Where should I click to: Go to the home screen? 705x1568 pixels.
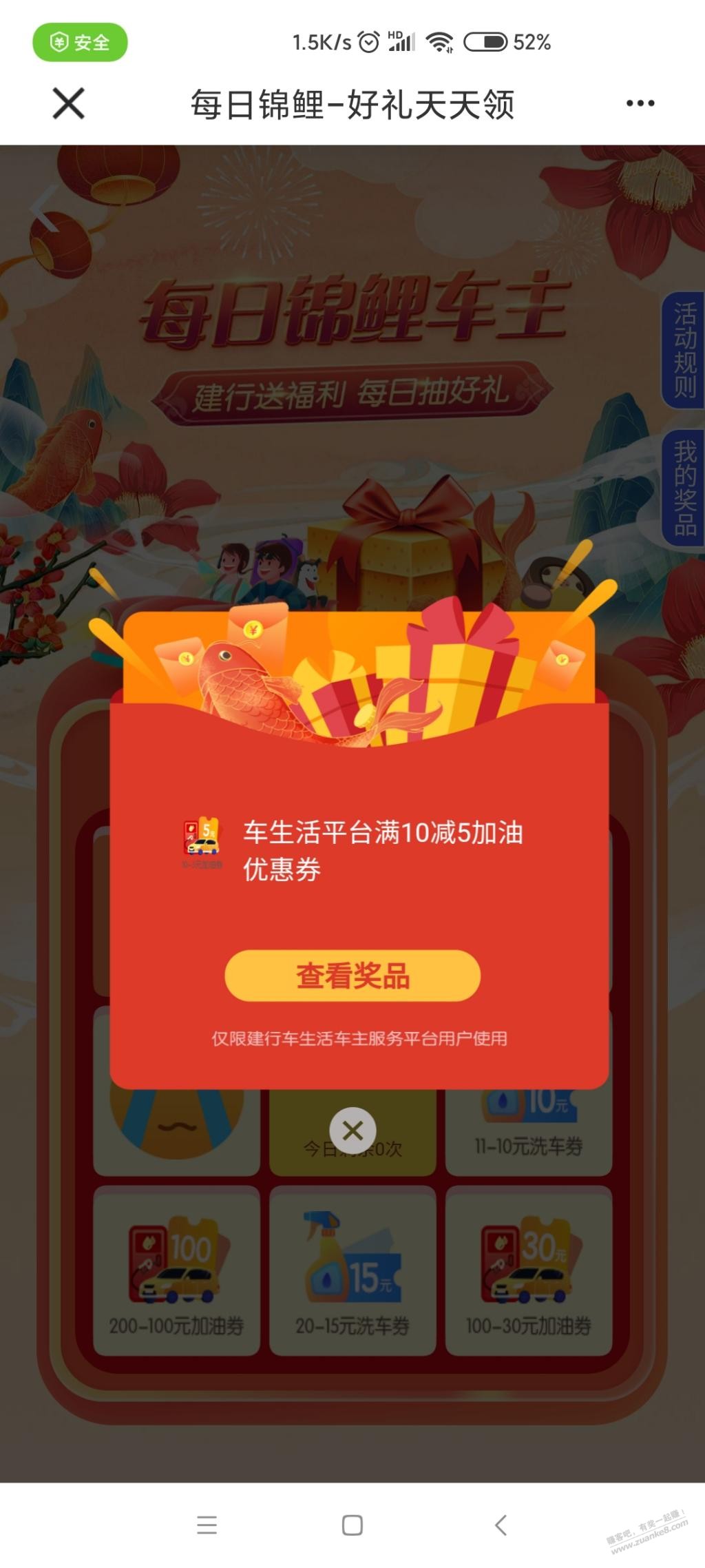click(x=352, y=1525)
